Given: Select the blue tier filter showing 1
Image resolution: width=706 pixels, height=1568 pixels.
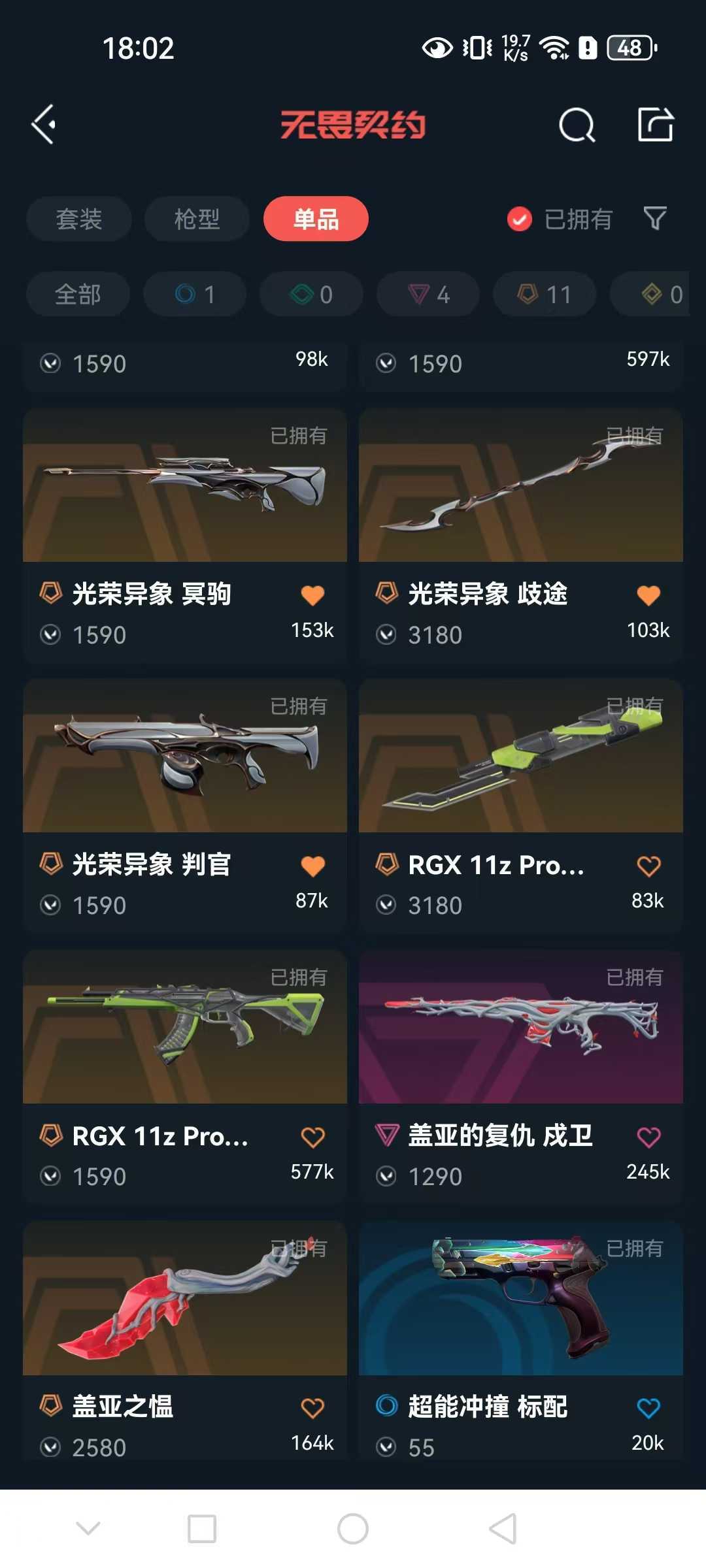Looking at the screenshot, I should click(194, 295).
